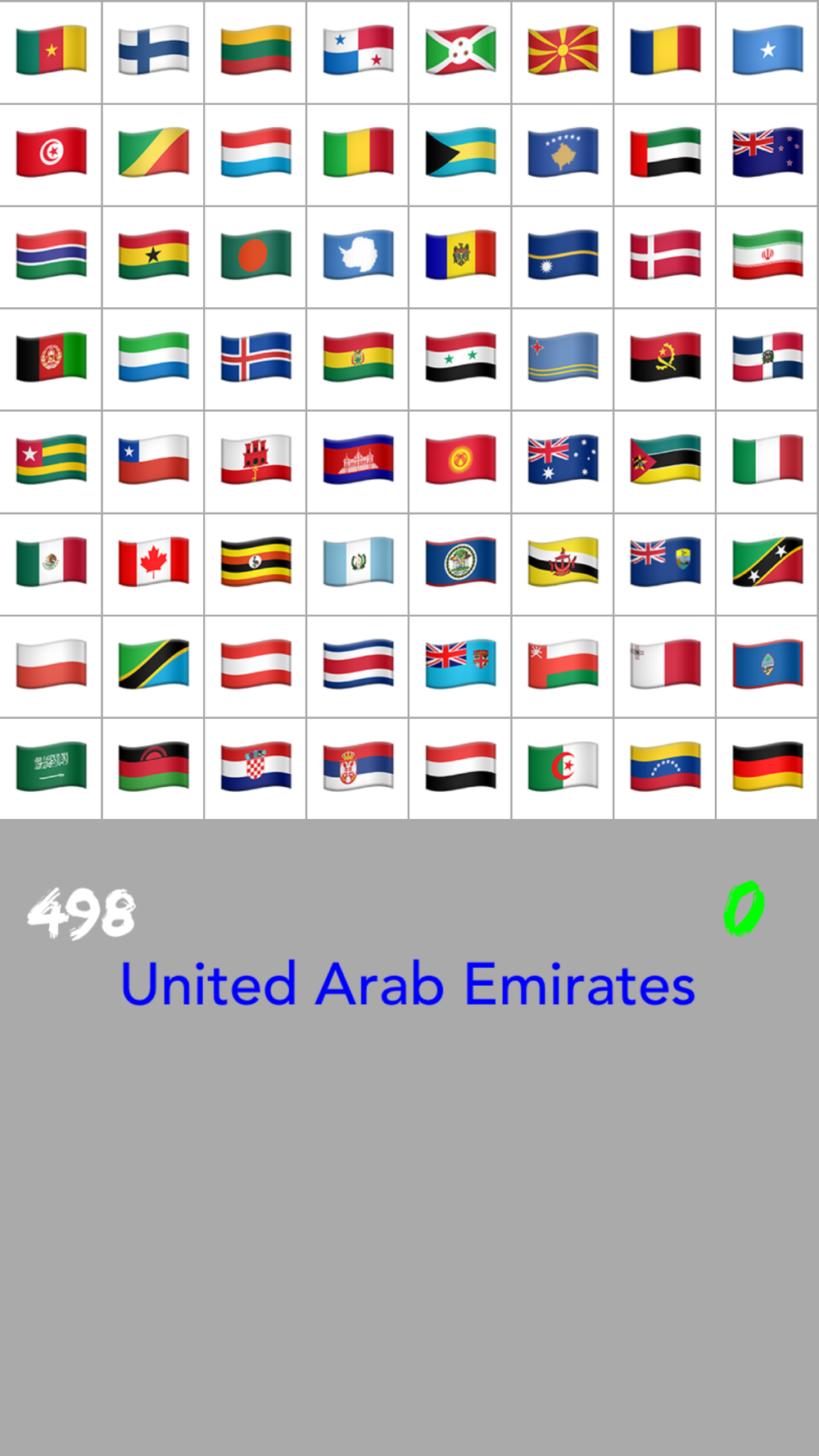Viewport: 819px width, 1456px height.
Task: Select the Saudi Arabia flag
Action: click(51, 766)
